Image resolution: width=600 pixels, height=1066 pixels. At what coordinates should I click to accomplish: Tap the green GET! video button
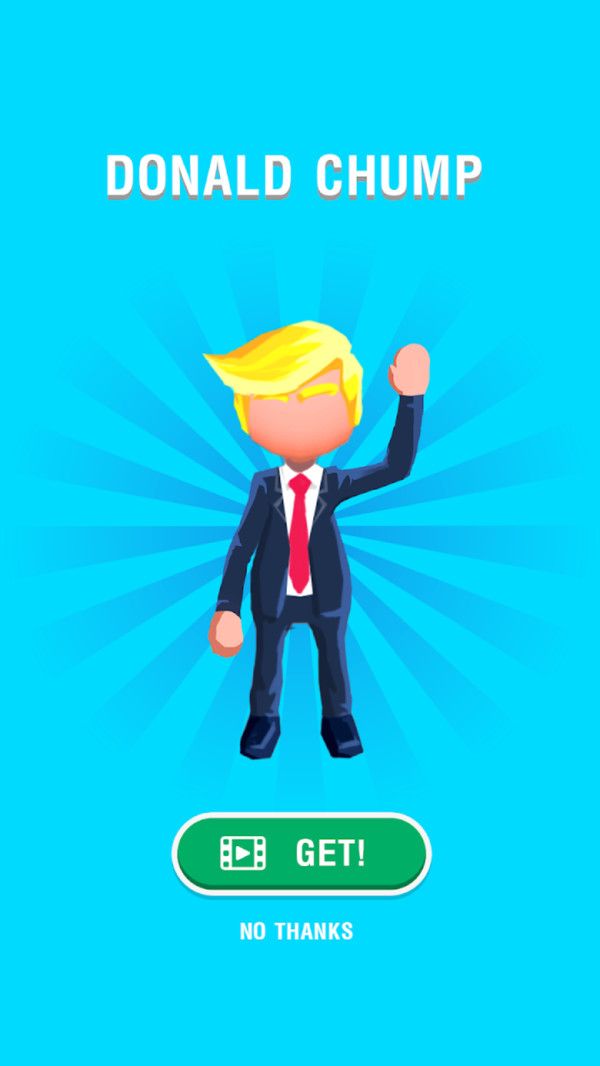pos(300,853)
